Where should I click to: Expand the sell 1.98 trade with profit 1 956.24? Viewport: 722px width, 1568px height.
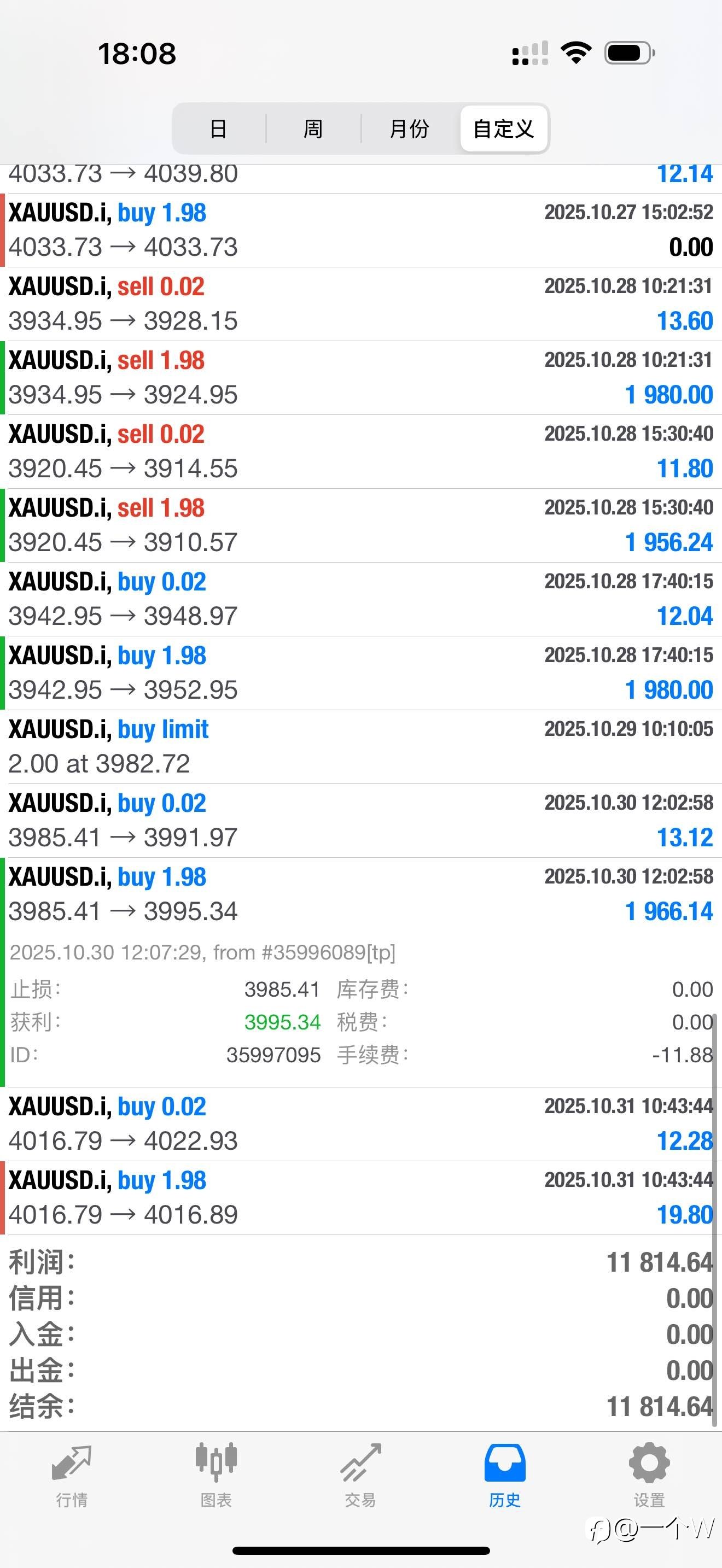361,525
